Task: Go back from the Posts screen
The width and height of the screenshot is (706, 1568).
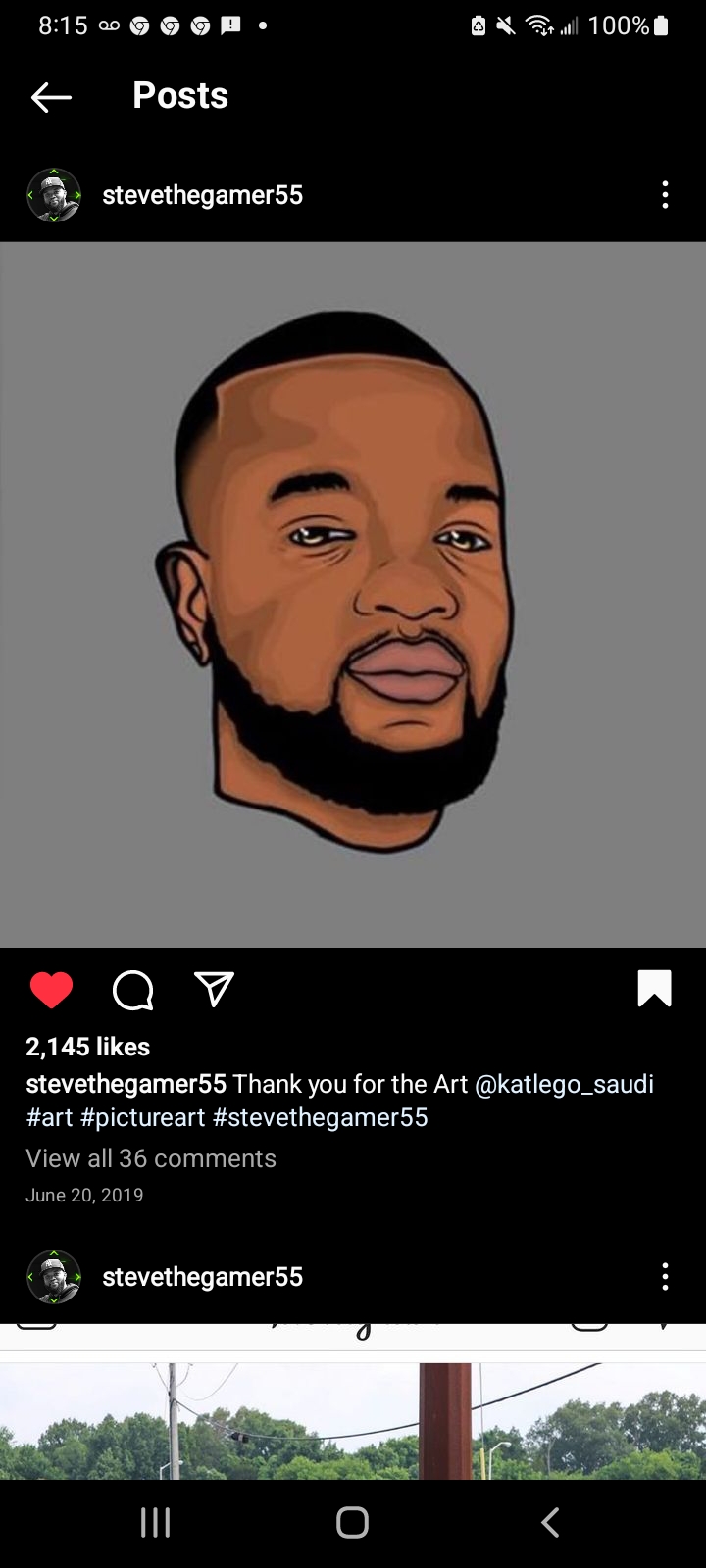Action: click(51, 96)
